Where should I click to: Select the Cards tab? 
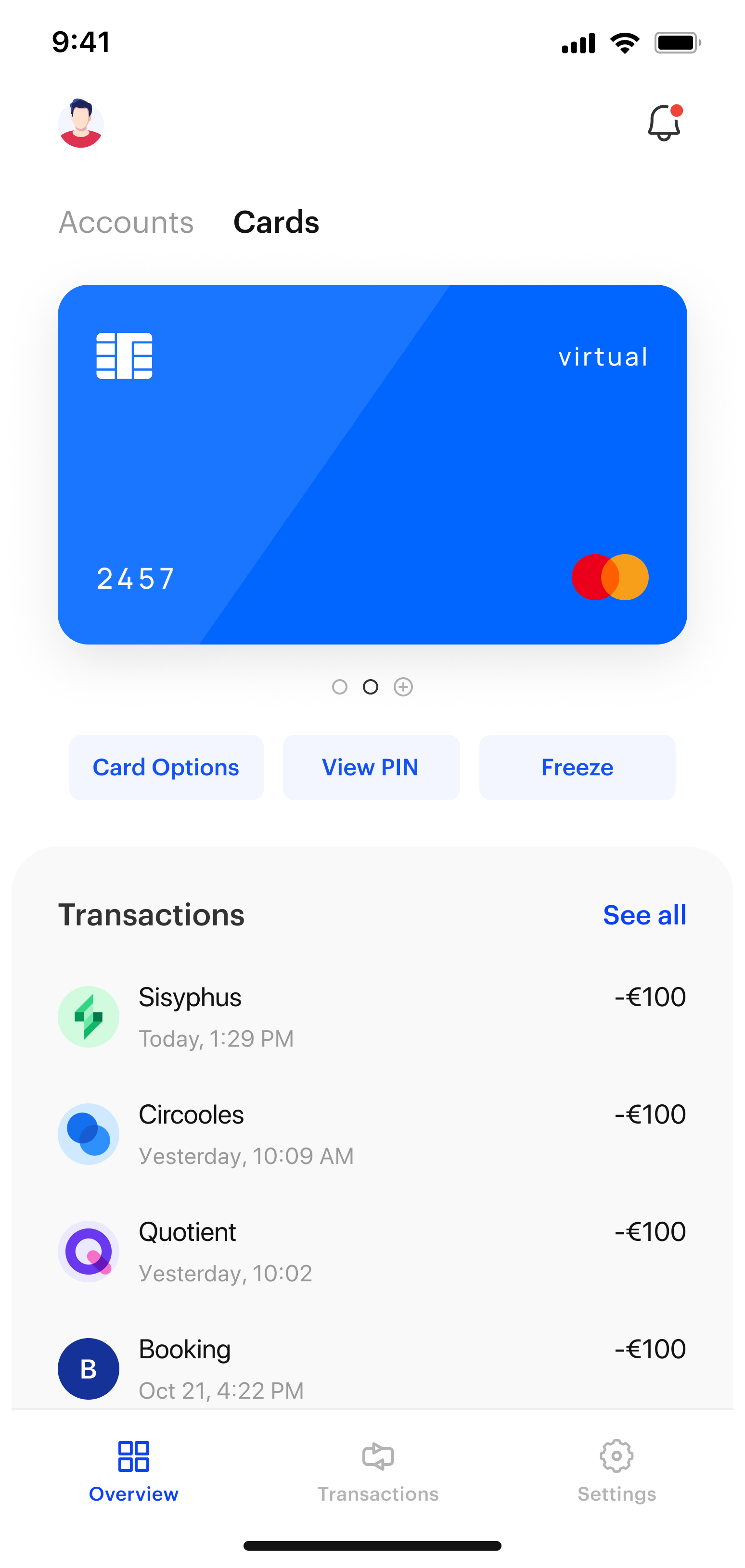click(x=276, y=222)
